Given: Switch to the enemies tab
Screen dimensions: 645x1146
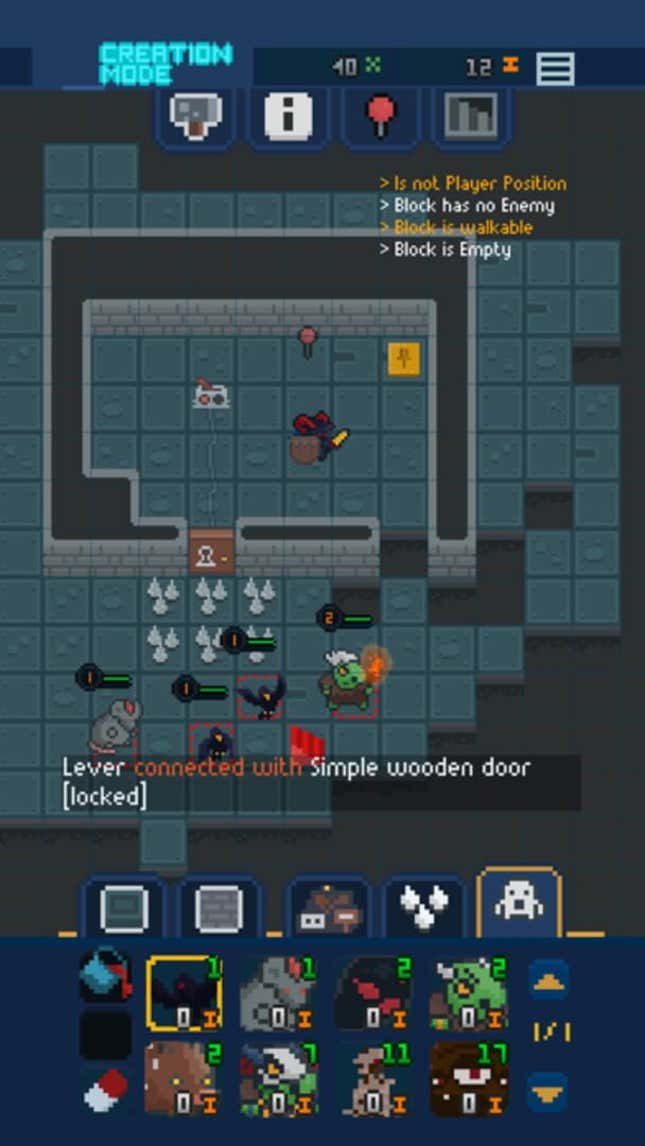Looking at the screenshot, I should point(518,903).
